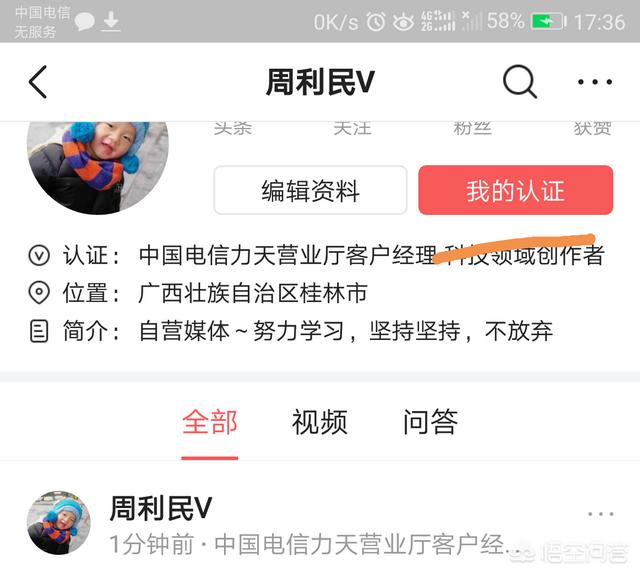
Task: Switch to the 视频 tab
Action: [319, 422]
